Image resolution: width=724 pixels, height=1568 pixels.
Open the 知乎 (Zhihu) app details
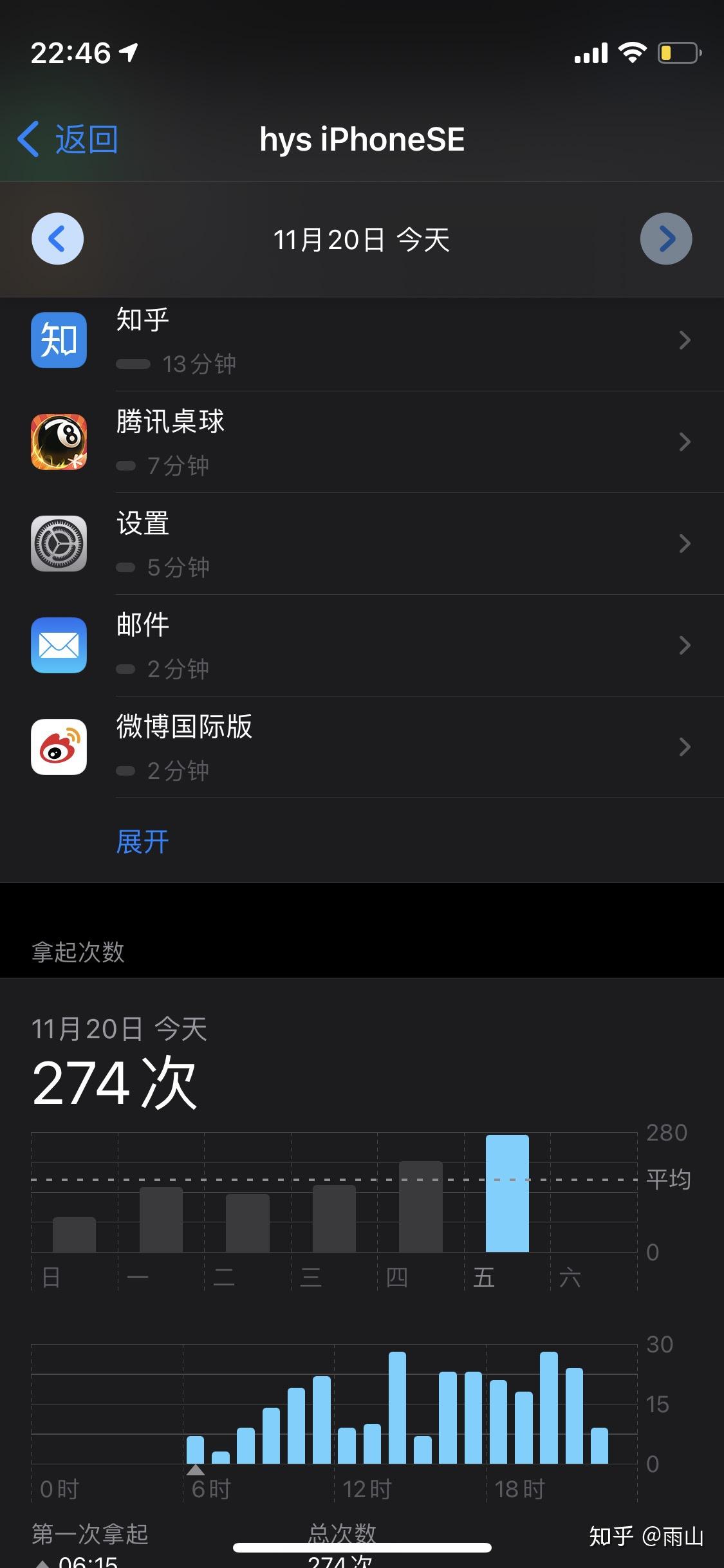tap(58, 341)
